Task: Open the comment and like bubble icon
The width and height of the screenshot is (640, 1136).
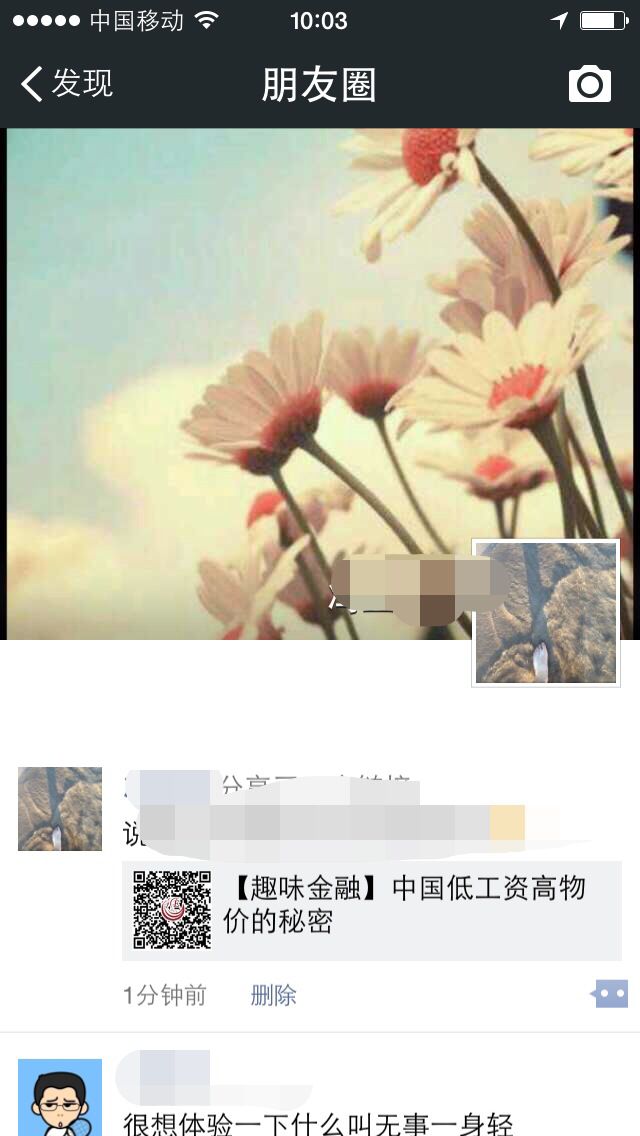Action: pyautogui.click(x=609, y=994)
